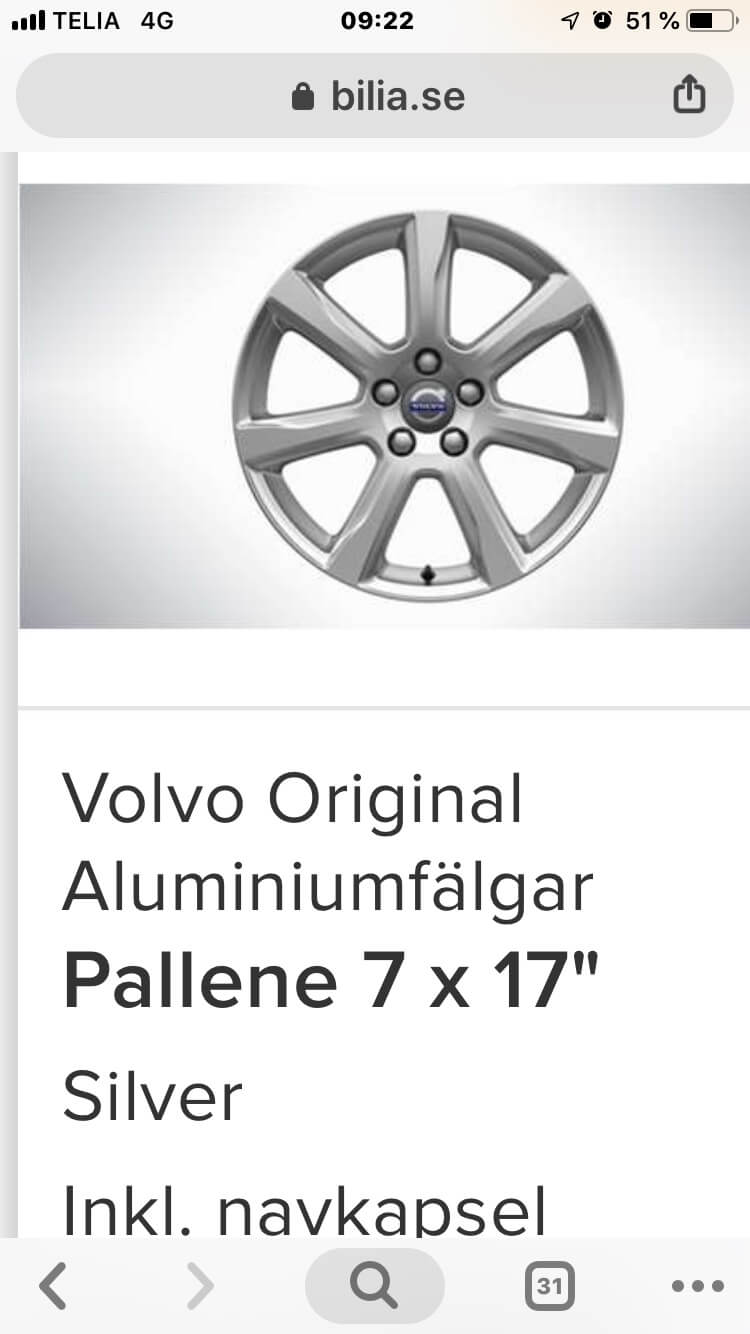Viewport: 750px width, 1334px height.
Task: Open the Pallene wheel product image
Action: 384,407
